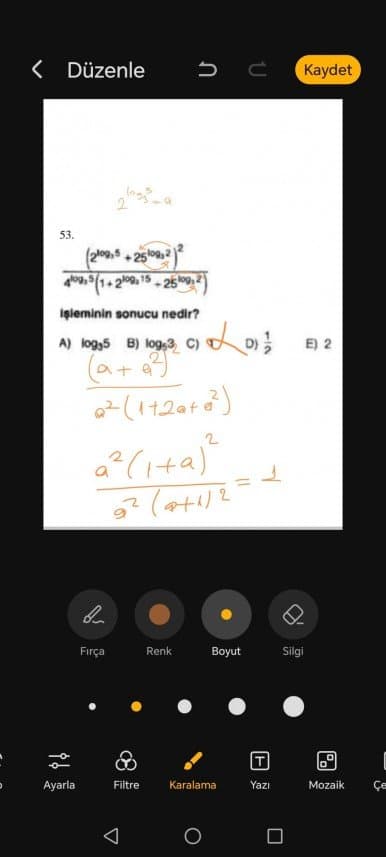Switch to the Mozaik tab
The image size is (386, 857).
pos(326,771)
